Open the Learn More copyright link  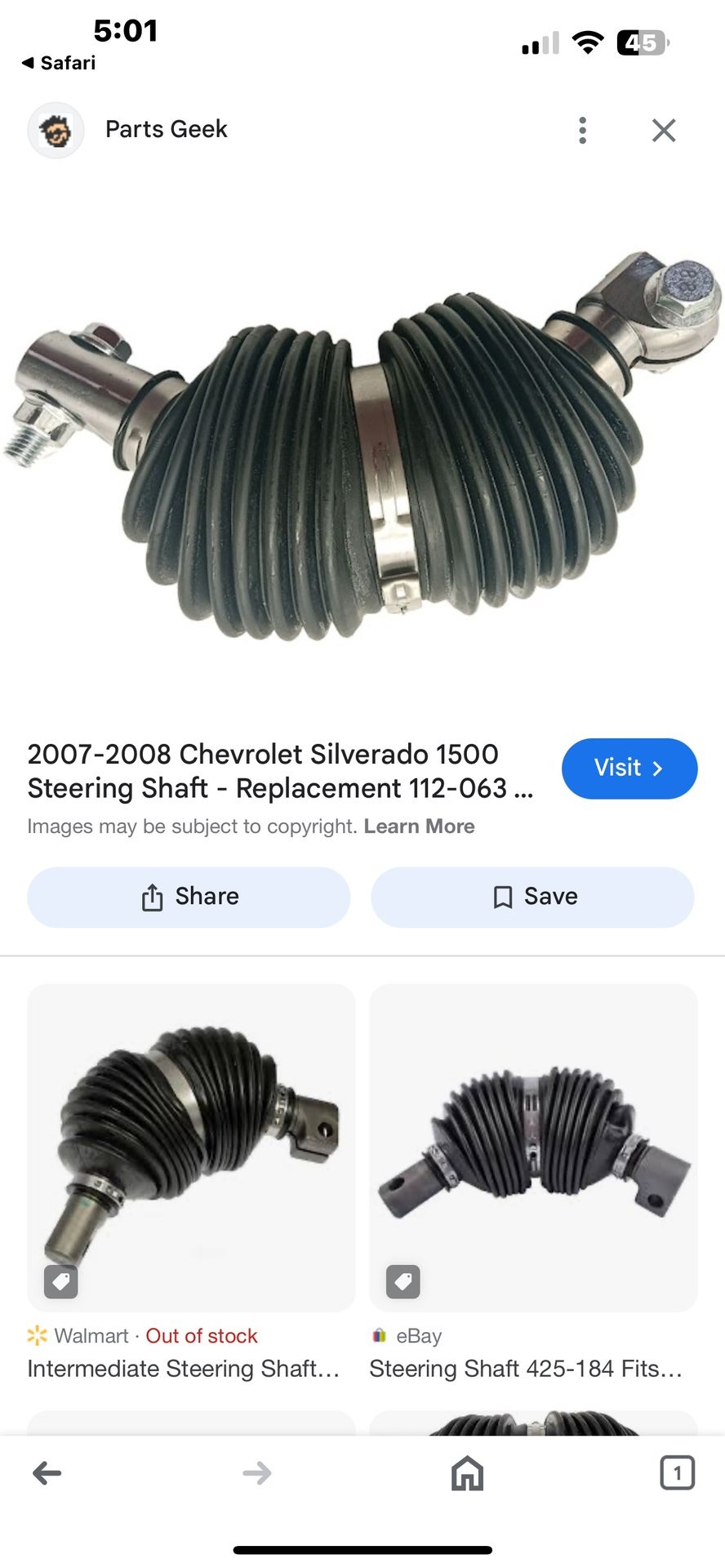pyautogui.click(x=419, y=826)
